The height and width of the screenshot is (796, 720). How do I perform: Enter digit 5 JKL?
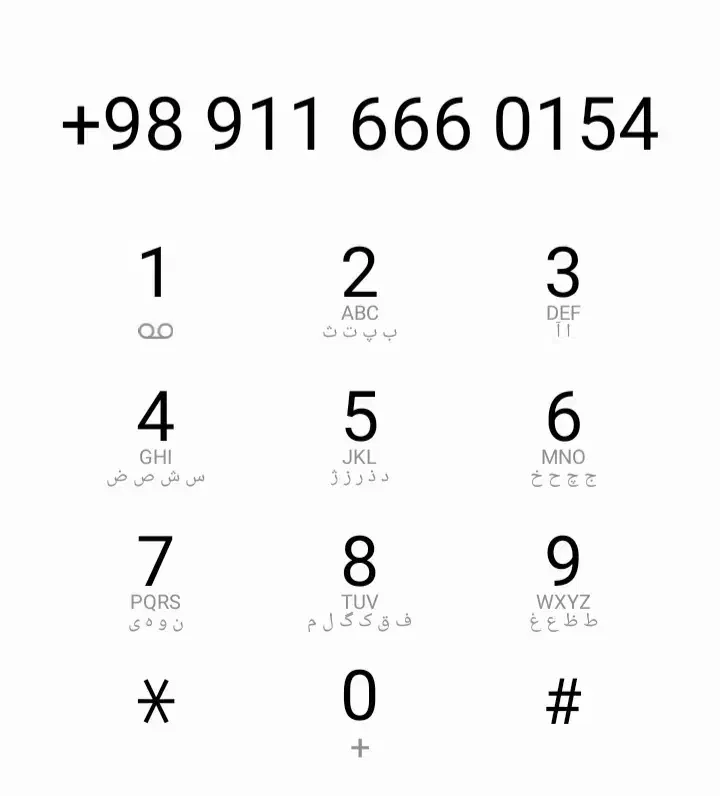point(360,435)
